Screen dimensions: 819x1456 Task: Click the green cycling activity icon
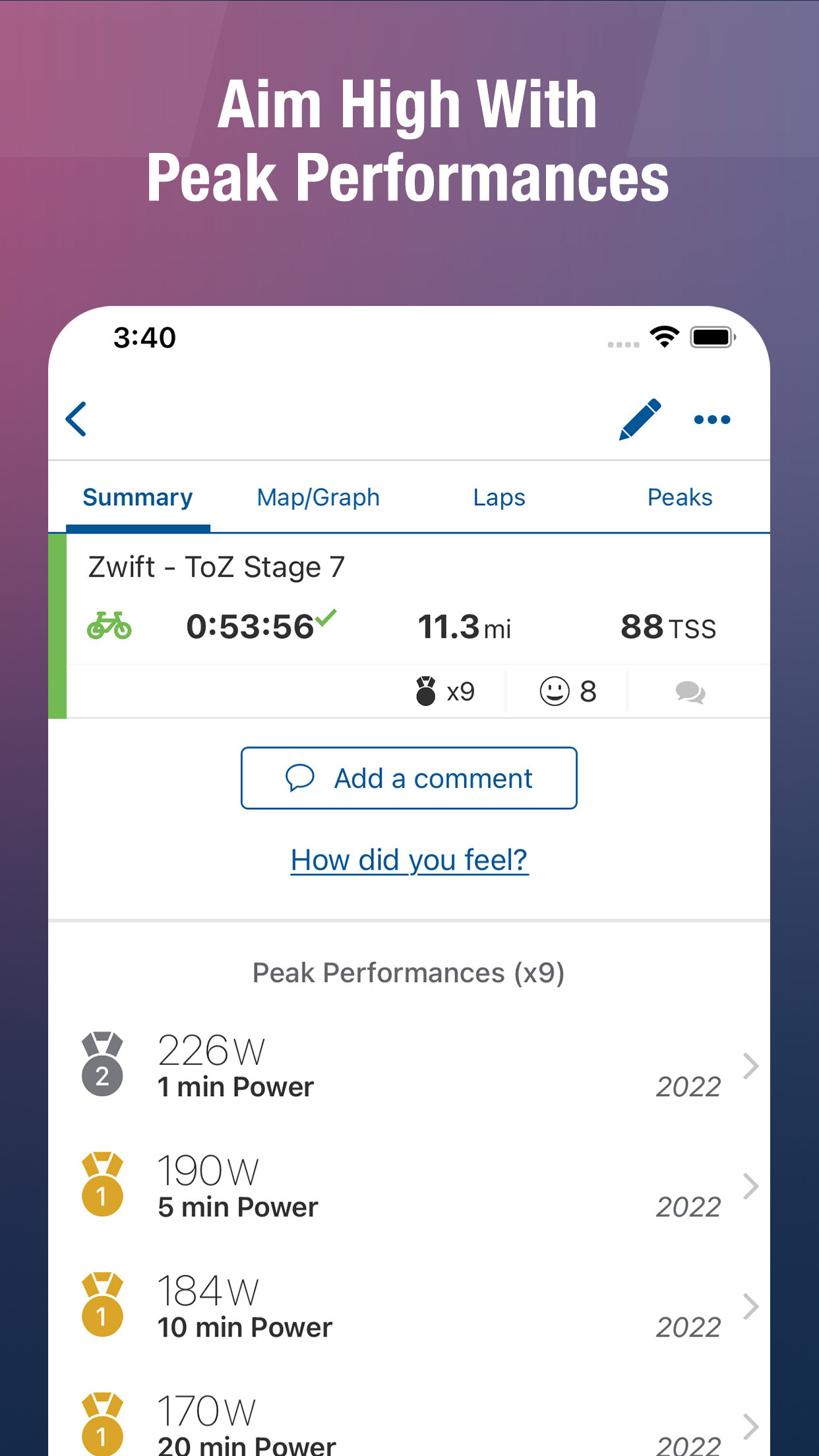tap(109, 624)
